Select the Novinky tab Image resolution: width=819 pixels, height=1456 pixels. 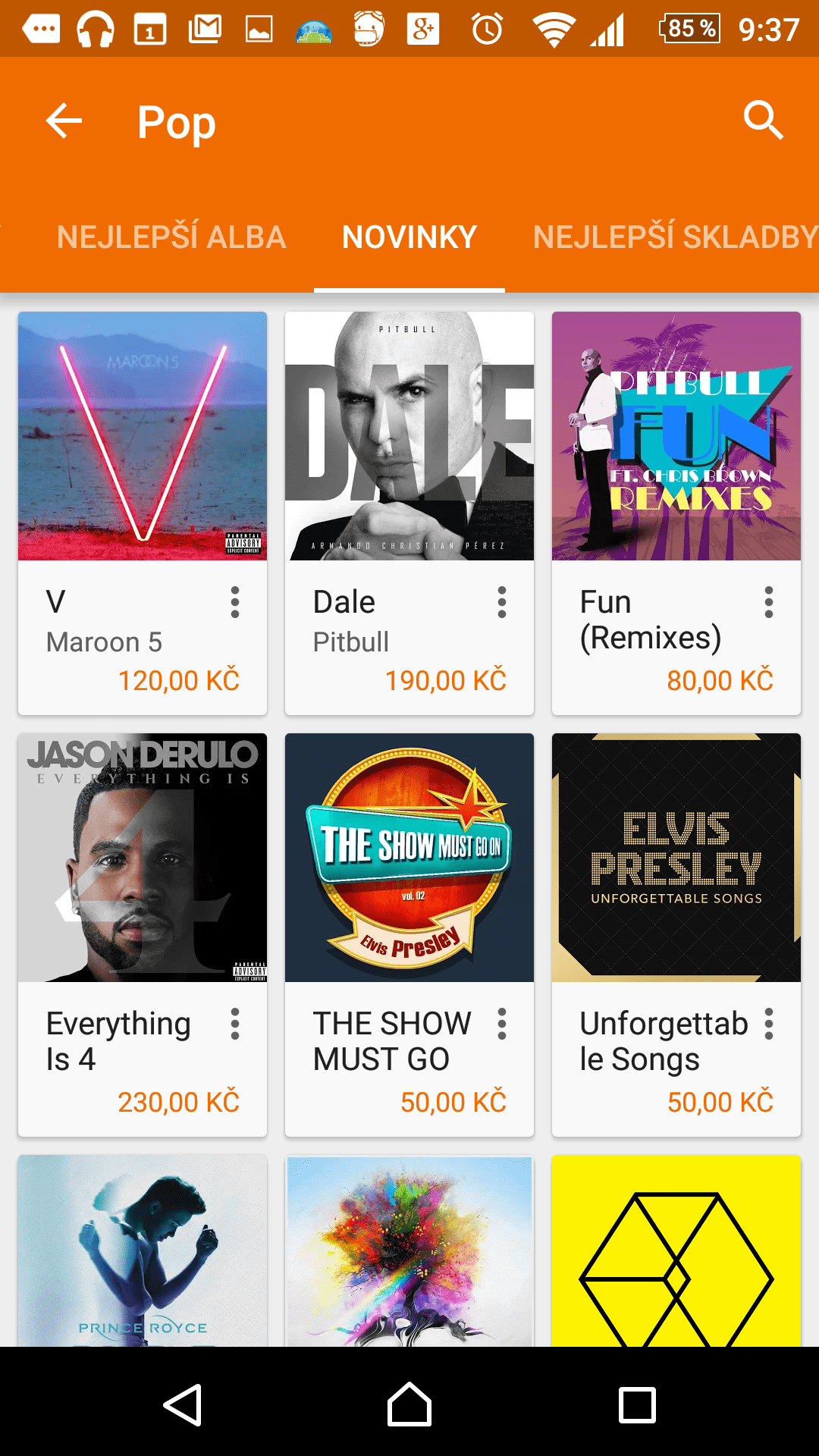(x=409, y=237)
